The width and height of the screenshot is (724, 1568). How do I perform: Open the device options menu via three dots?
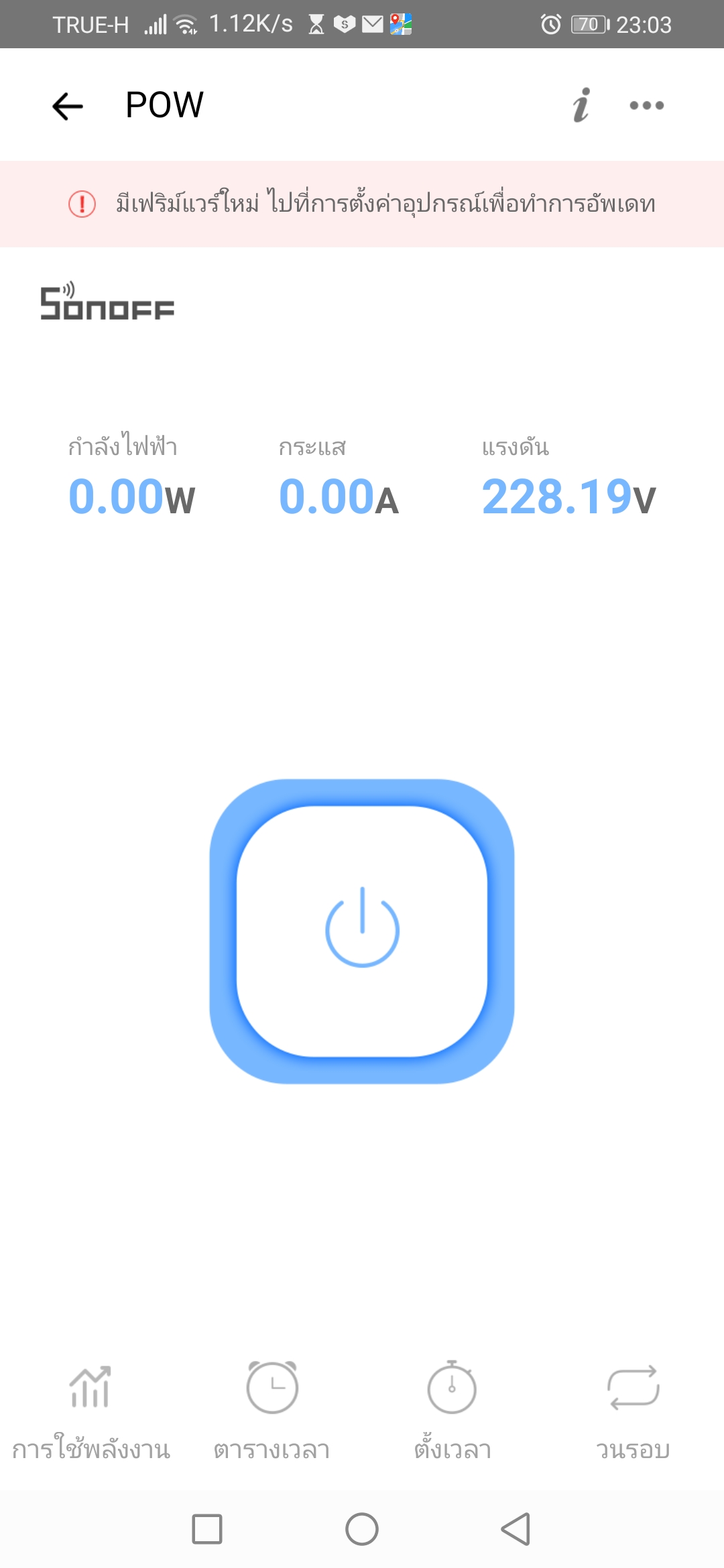[x=646, y=105]
